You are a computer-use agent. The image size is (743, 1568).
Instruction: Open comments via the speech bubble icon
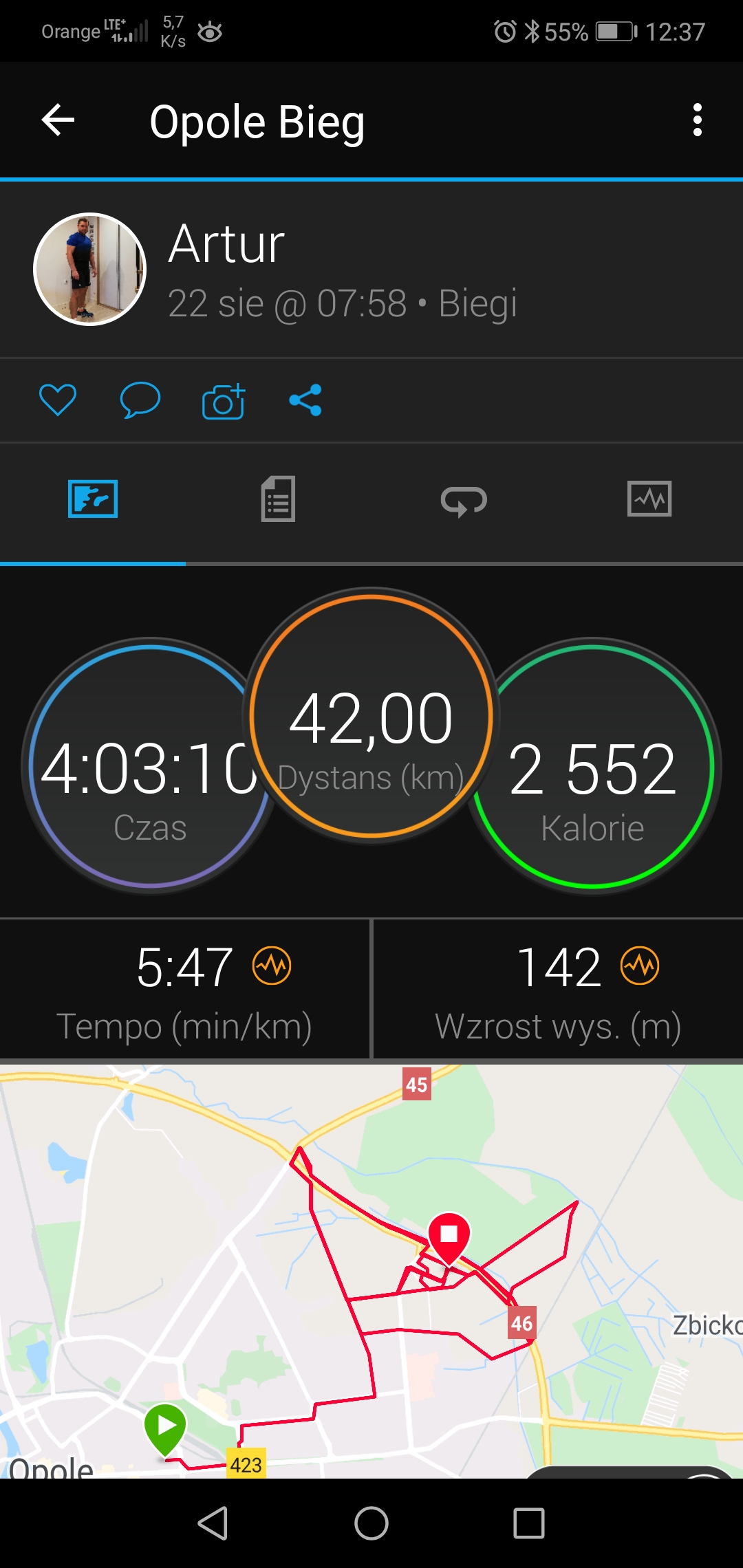140,400
